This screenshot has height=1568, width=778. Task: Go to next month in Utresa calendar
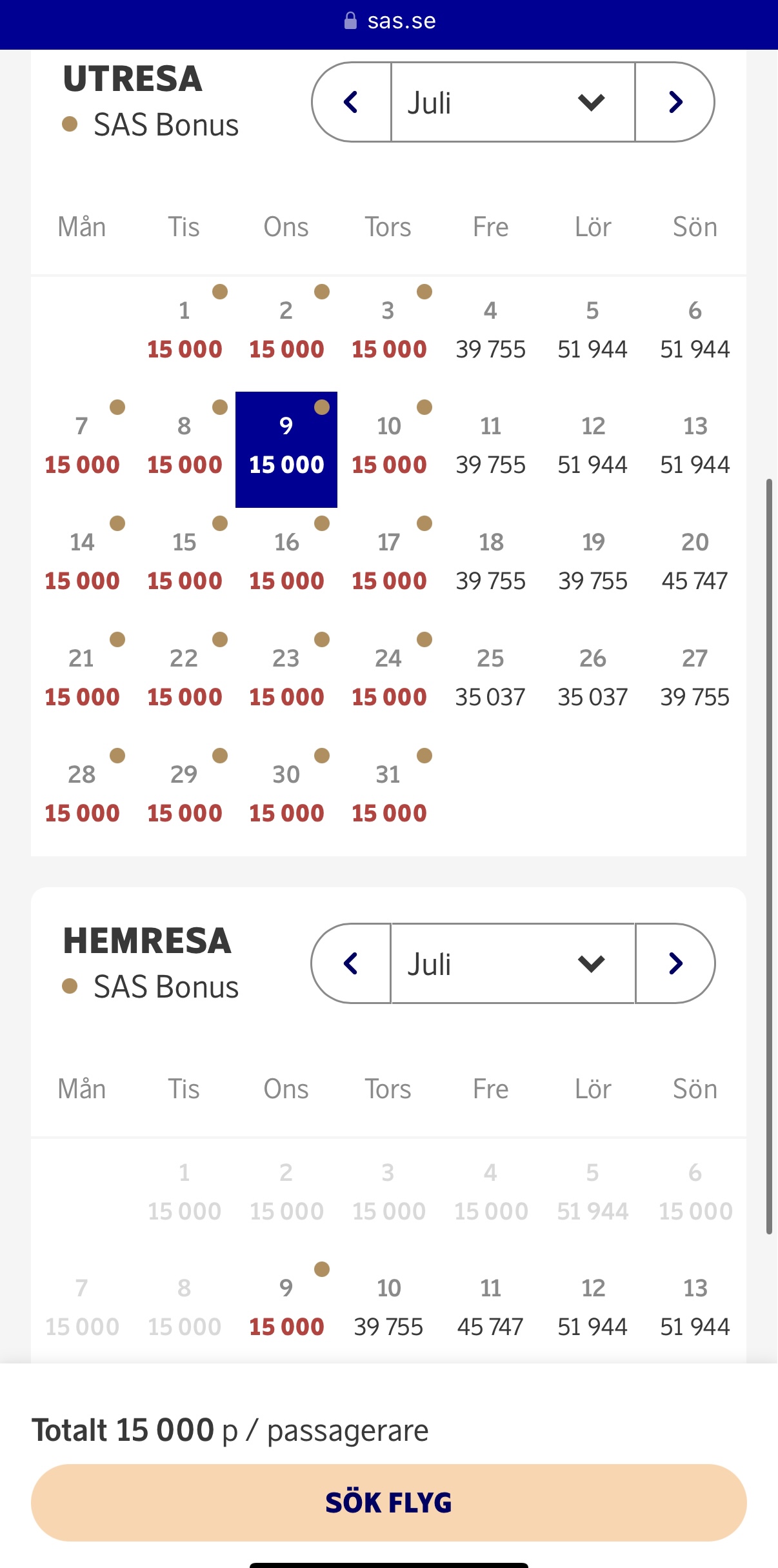pos(675,102)
